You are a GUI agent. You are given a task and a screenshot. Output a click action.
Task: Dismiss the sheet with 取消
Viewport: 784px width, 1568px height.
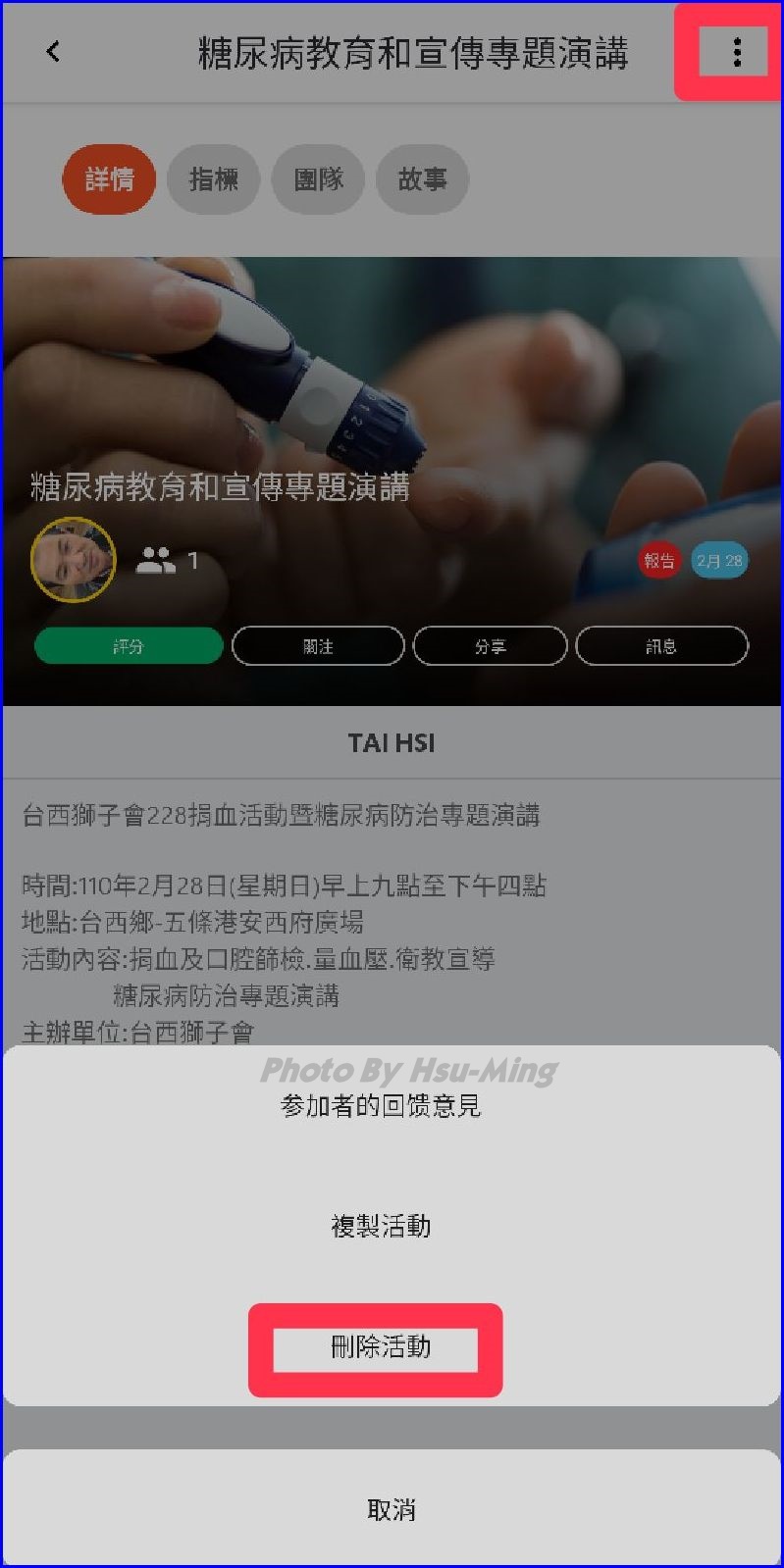(x=391, y=1509)
